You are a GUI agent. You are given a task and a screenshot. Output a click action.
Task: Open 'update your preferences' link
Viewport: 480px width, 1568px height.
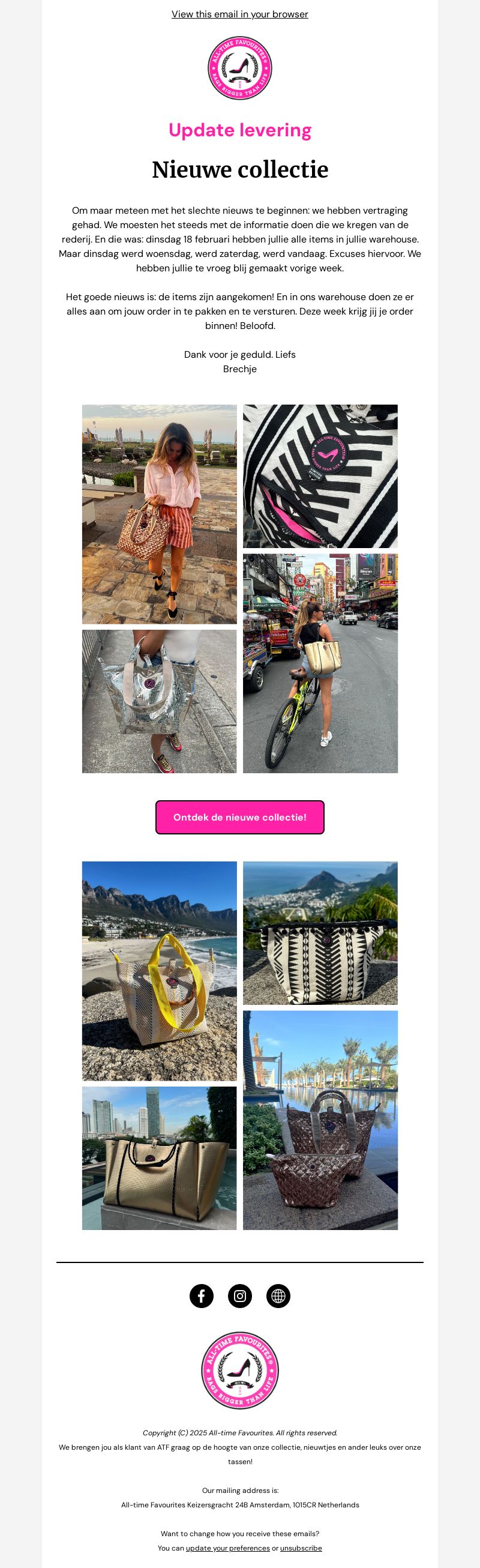[x=227, y=1548]
